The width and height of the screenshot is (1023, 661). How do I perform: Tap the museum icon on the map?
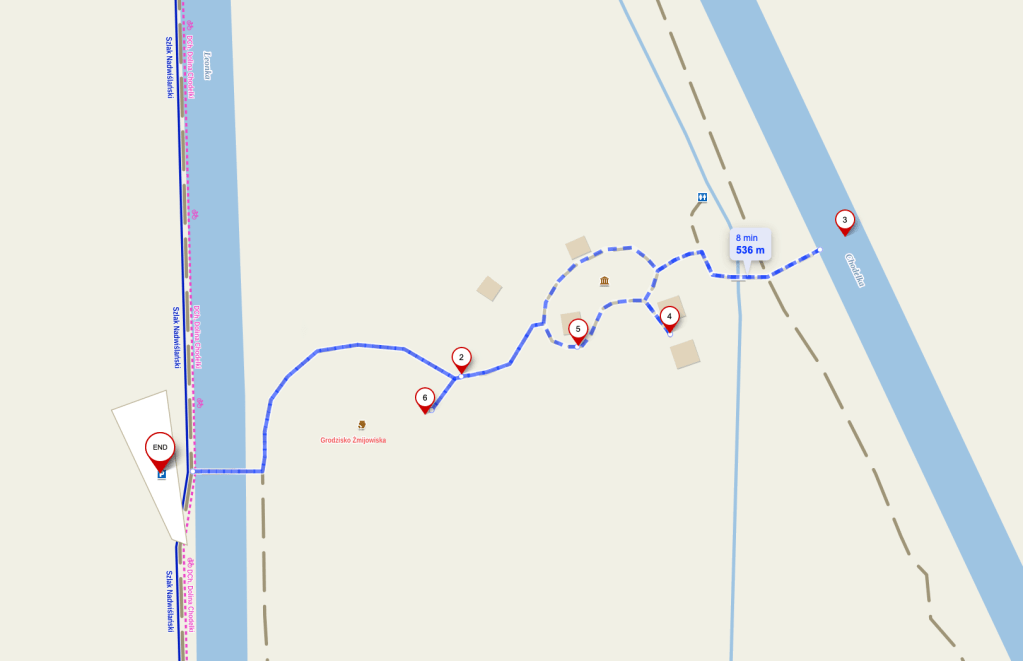[x=605, y=281]
